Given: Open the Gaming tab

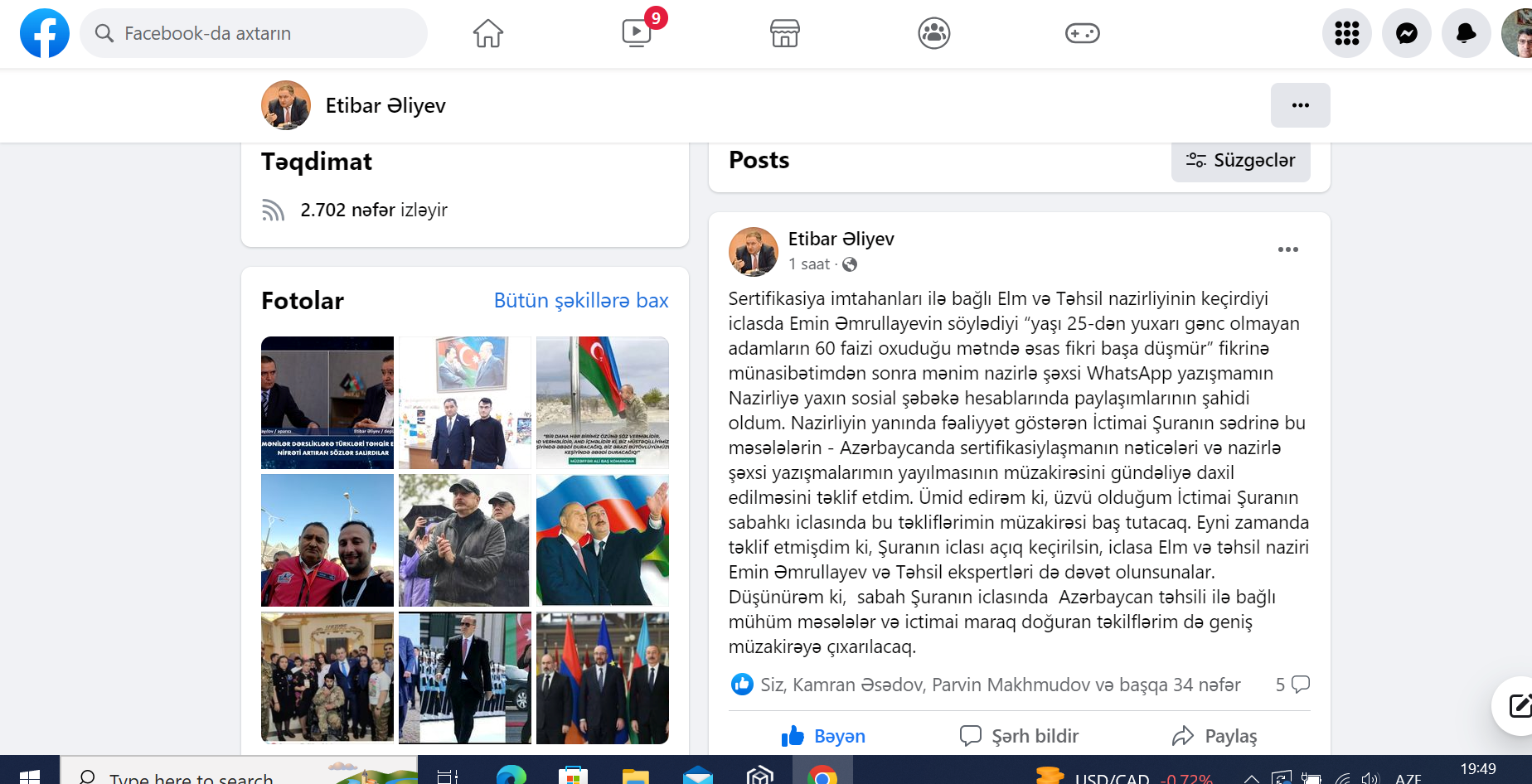Looking at the screenshot, I should [1082, 33].
